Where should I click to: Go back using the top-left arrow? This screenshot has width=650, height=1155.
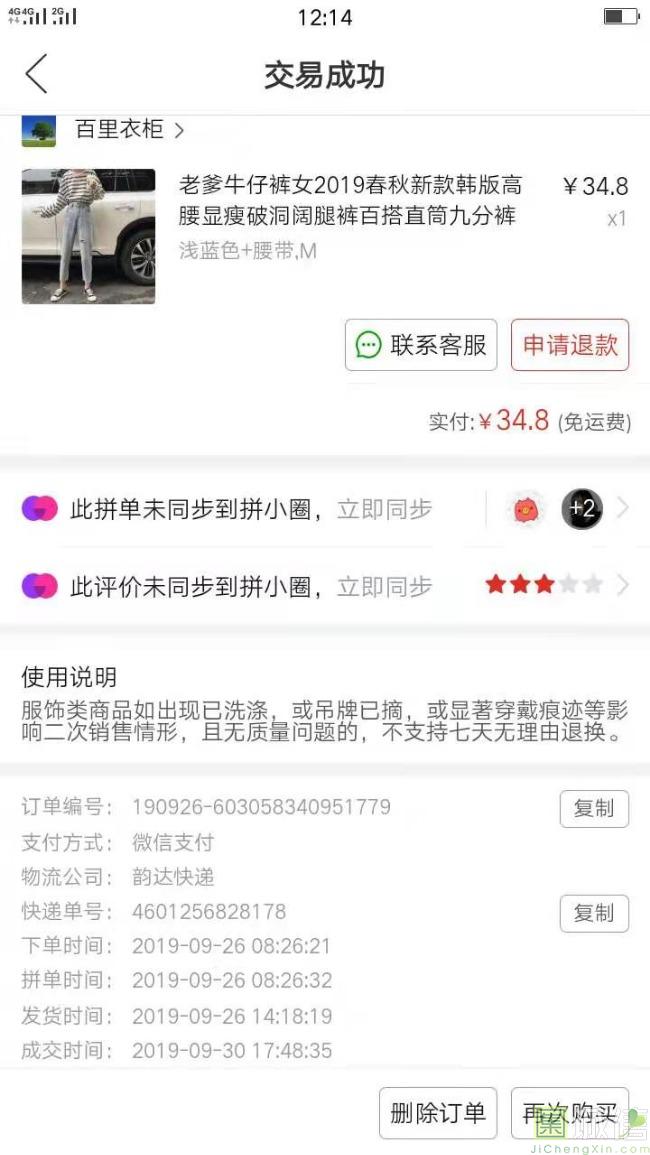(37, 75)
